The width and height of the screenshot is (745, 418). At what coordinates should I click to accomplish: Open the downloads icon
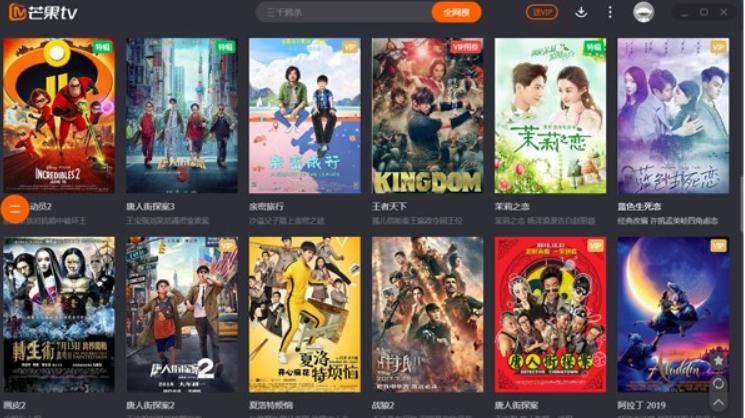click(x=581, y=13)
